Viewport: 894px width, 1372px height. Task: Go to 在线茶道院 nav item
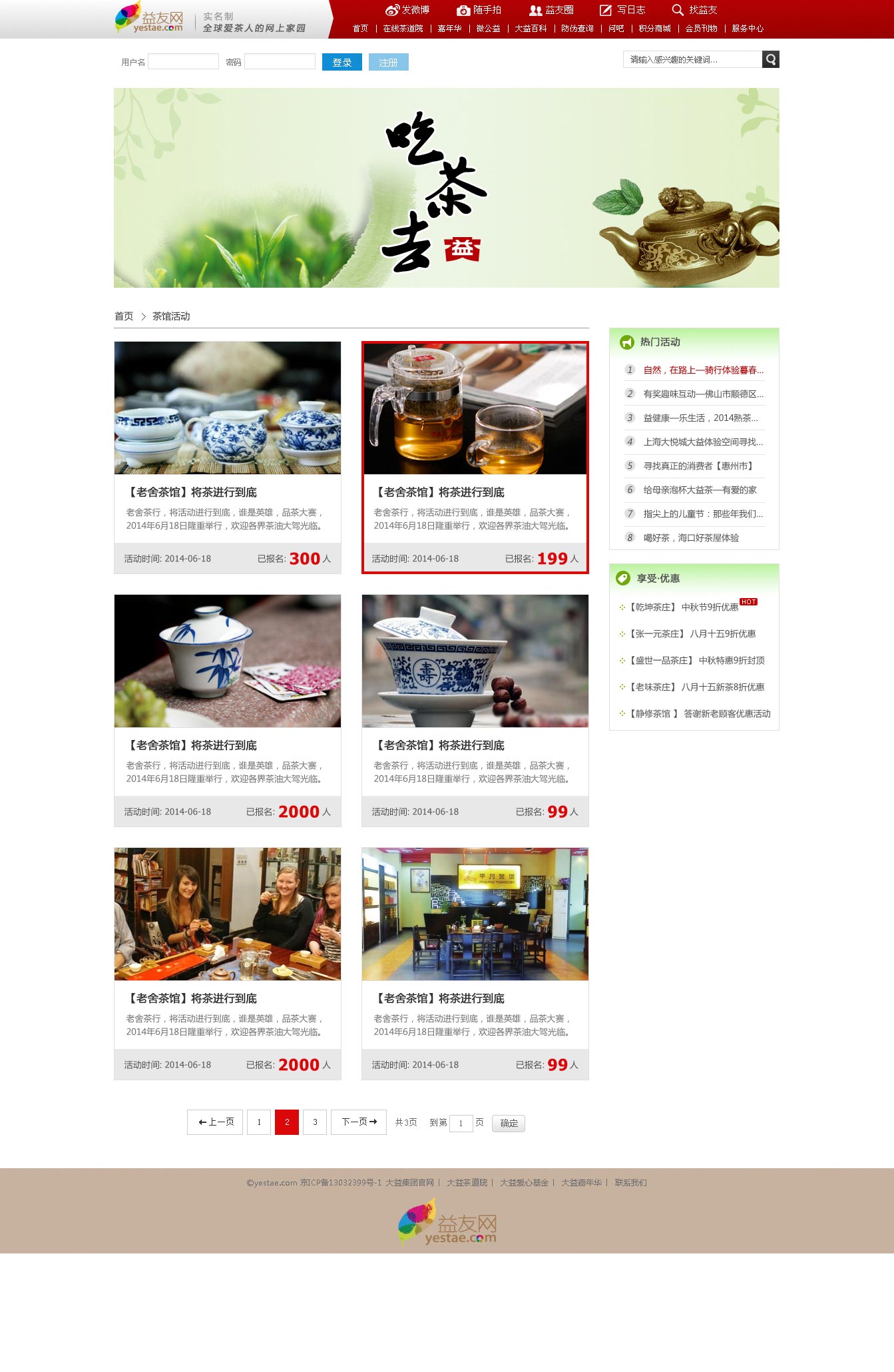pos(403,29)
